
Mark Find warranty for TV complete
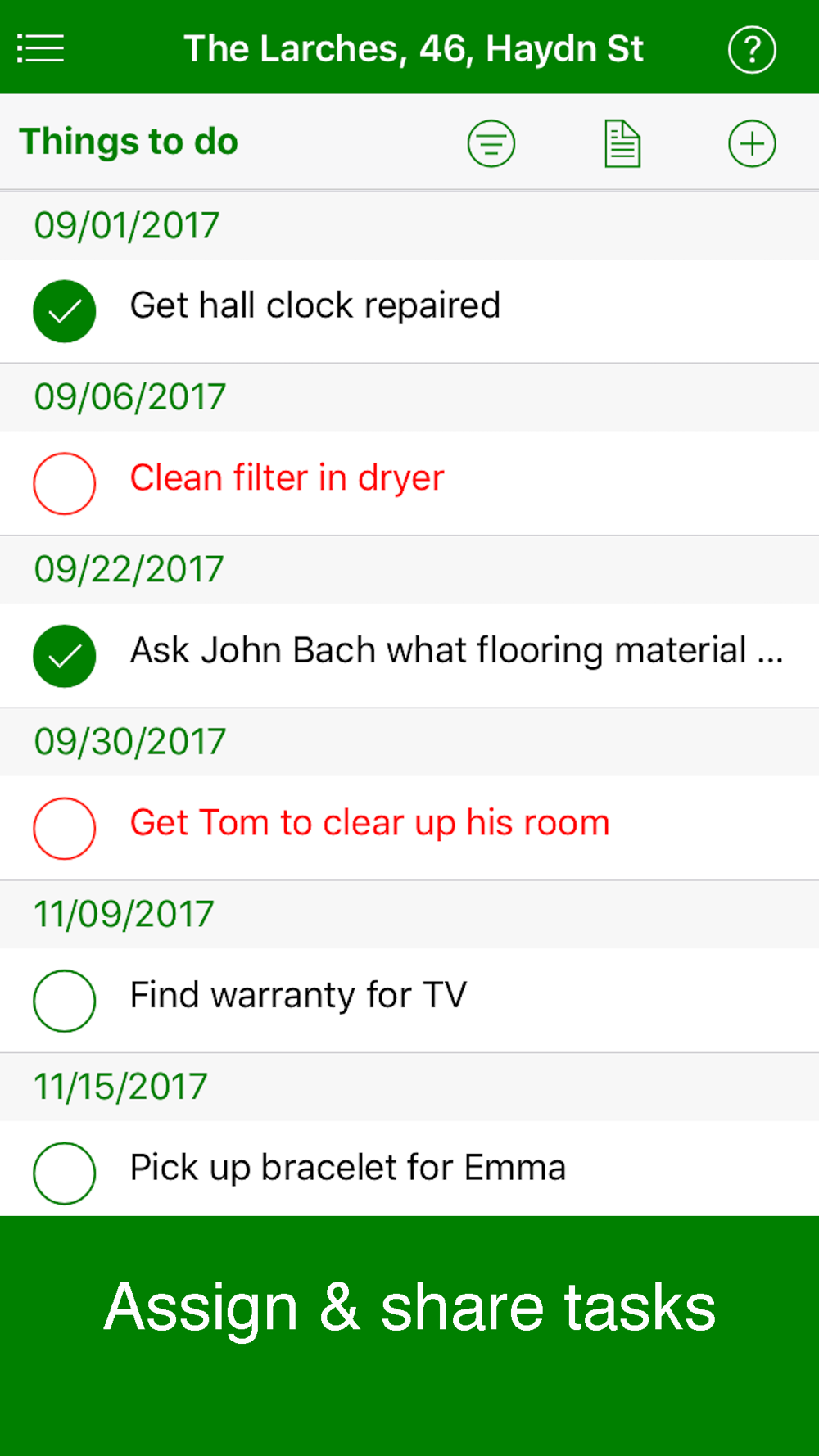click(x=65, y=1001)
